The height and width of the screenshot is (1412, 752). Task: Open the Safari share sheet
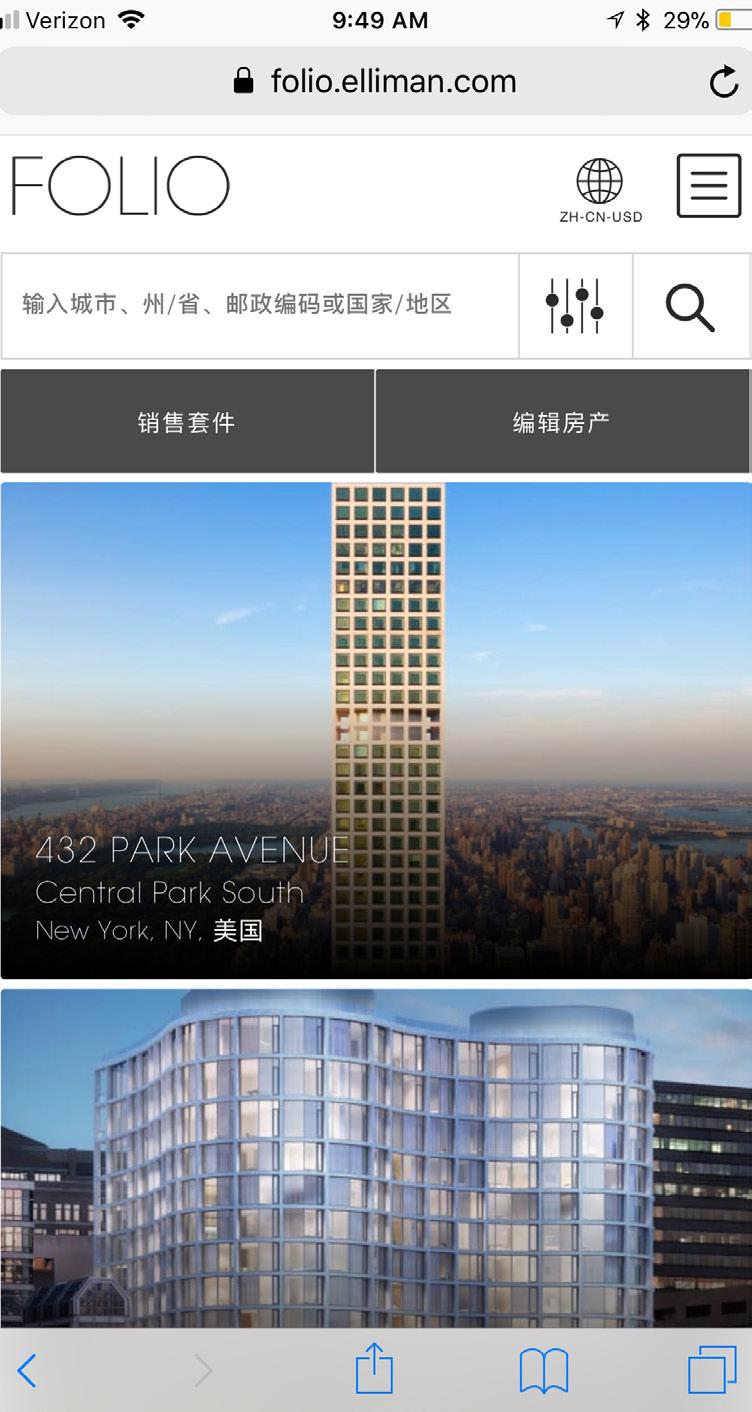(x=375, y=1368)
